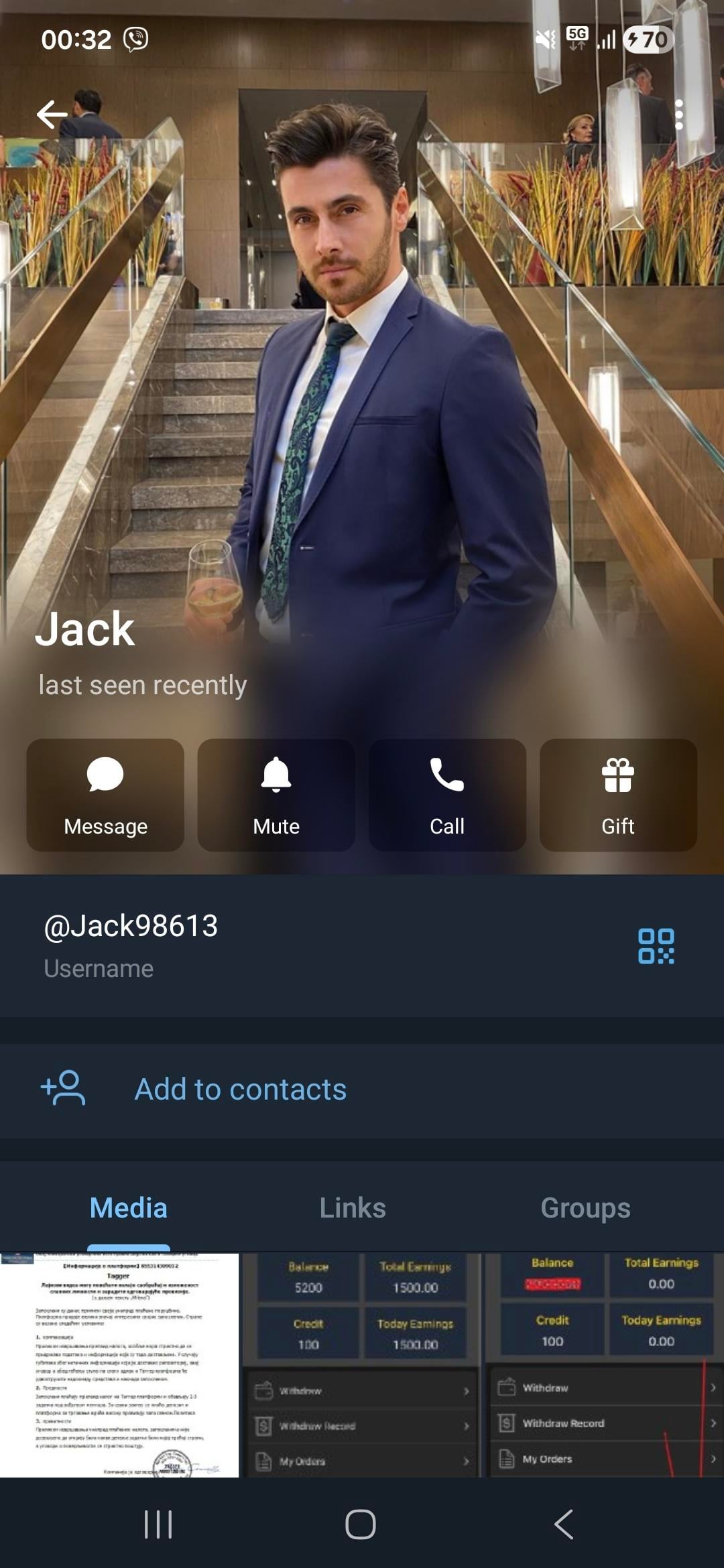724x1568 pixels.
Task: Open the stamped document image in Media
Action: click(x=119, y=1364)
